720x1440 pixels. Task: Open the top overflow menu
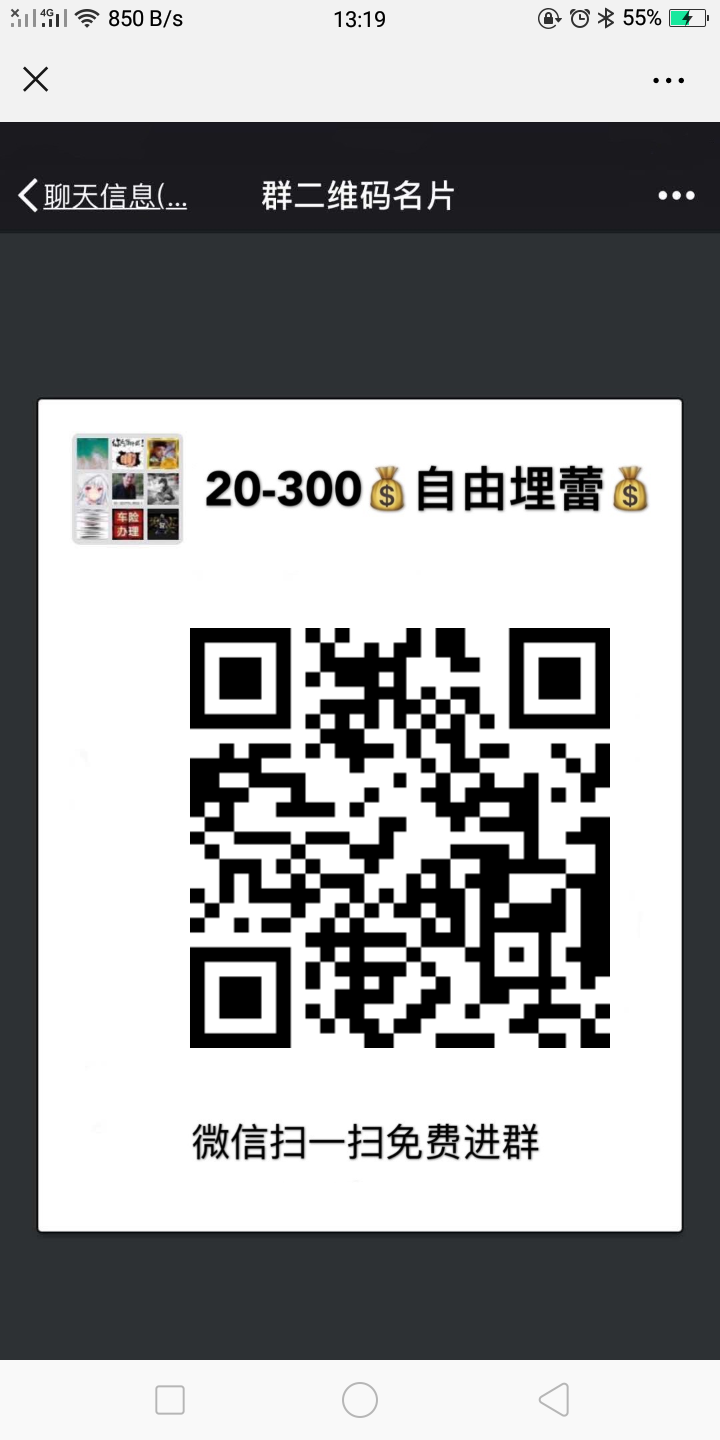[x=668, y=80]
